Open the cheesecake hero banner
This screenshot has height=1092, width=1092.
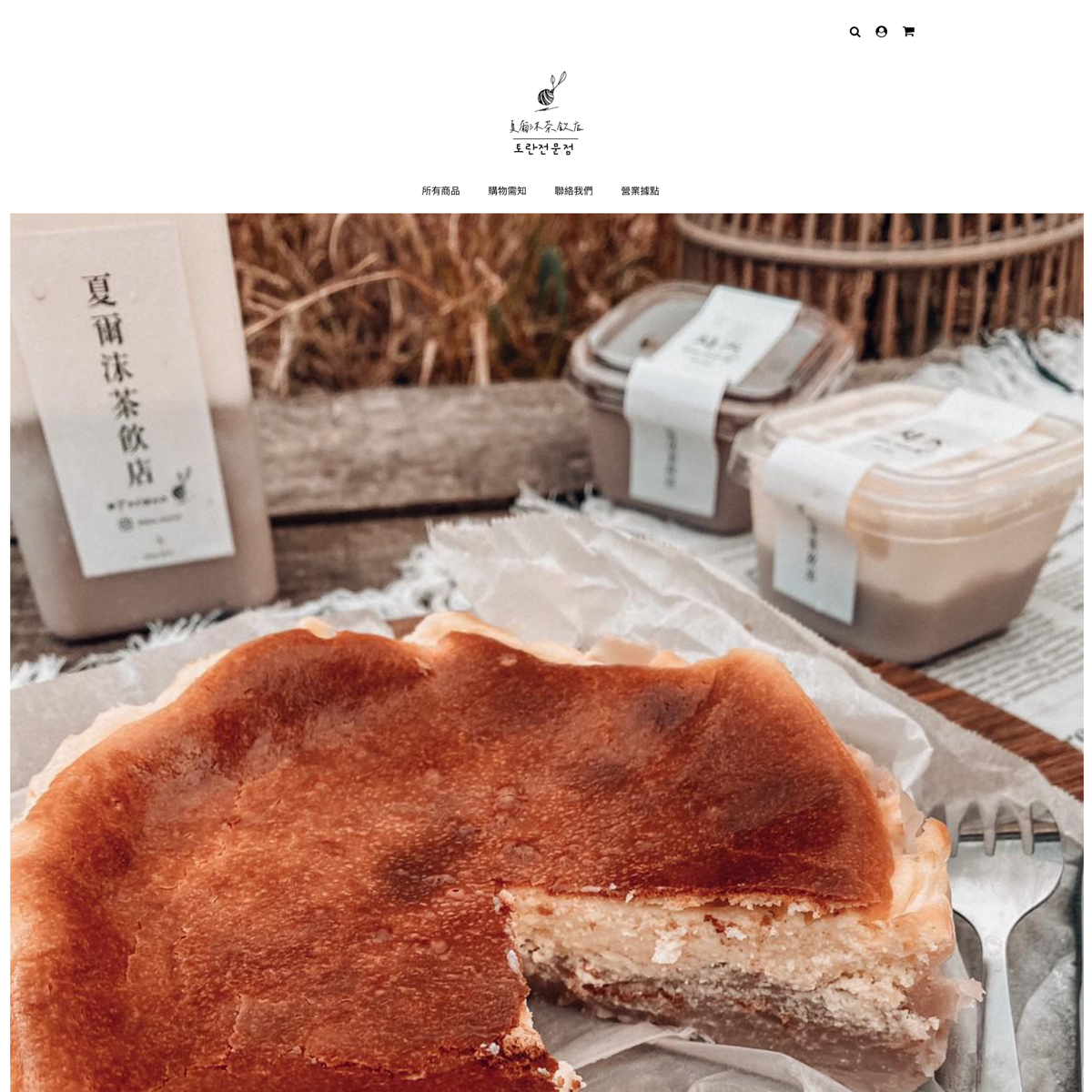tap(546, 652)
